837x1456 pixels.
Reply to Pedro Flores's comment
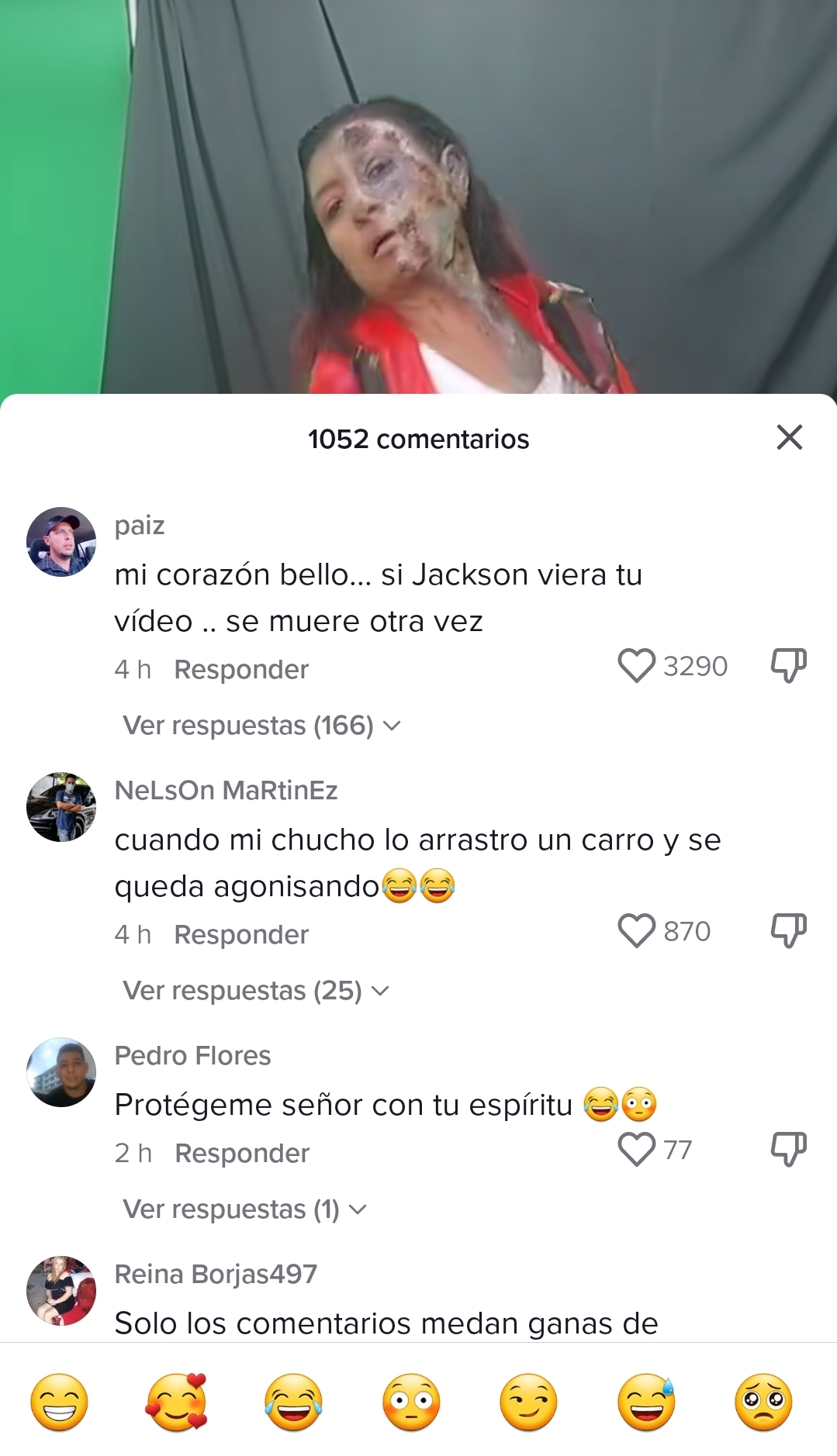click(242, 1153)
